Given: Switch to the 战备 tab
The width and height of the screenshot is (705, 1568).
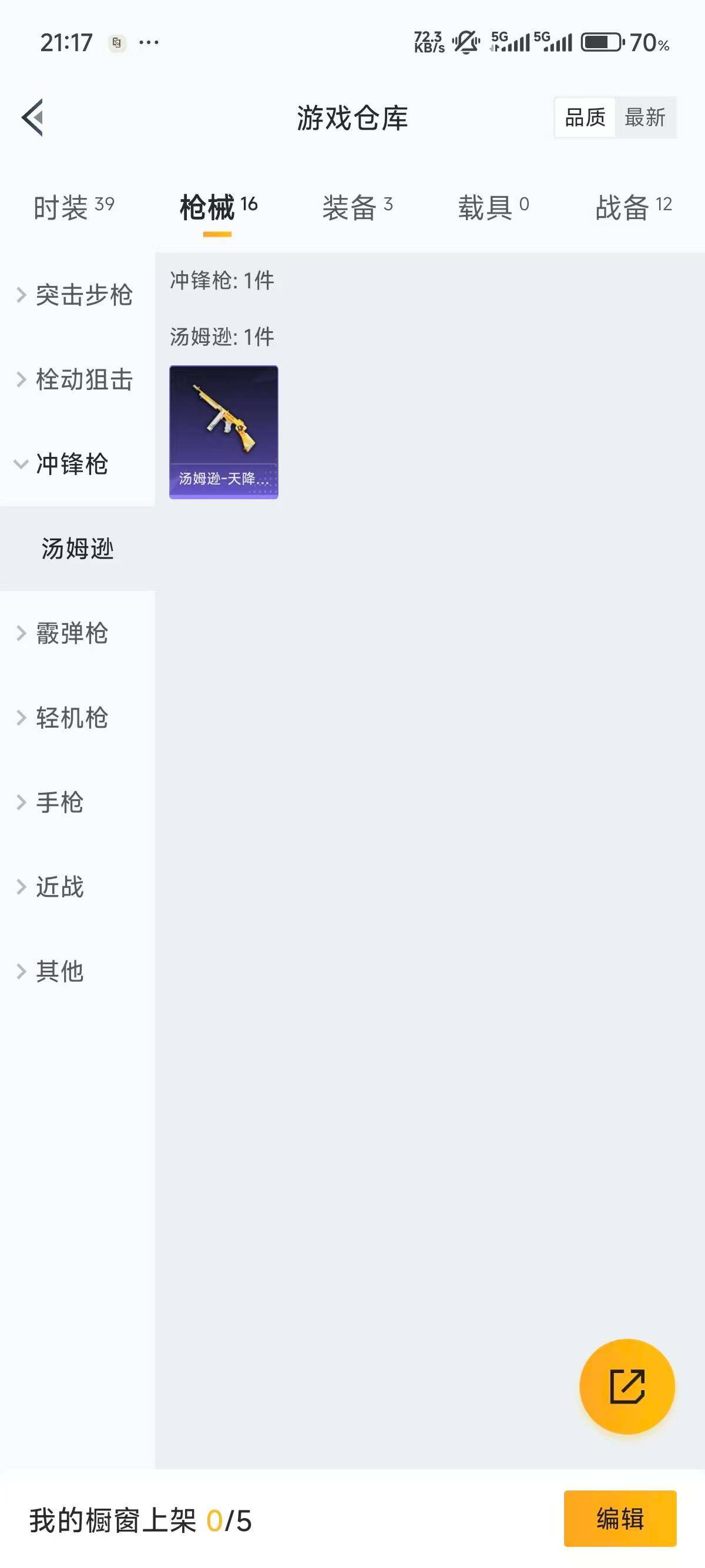Looking at the screenshot, I should [633, 207].
